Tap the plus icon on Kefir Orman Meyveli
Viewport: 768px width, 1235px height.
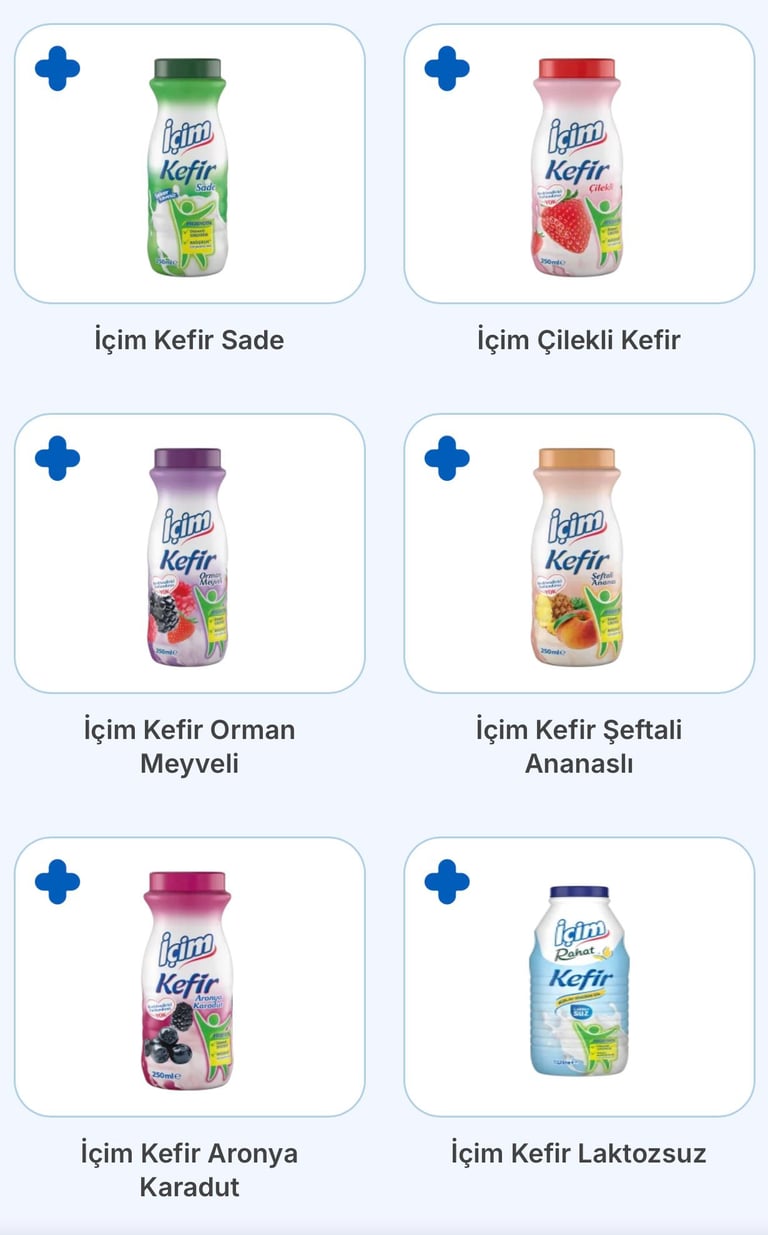(57, 458)
